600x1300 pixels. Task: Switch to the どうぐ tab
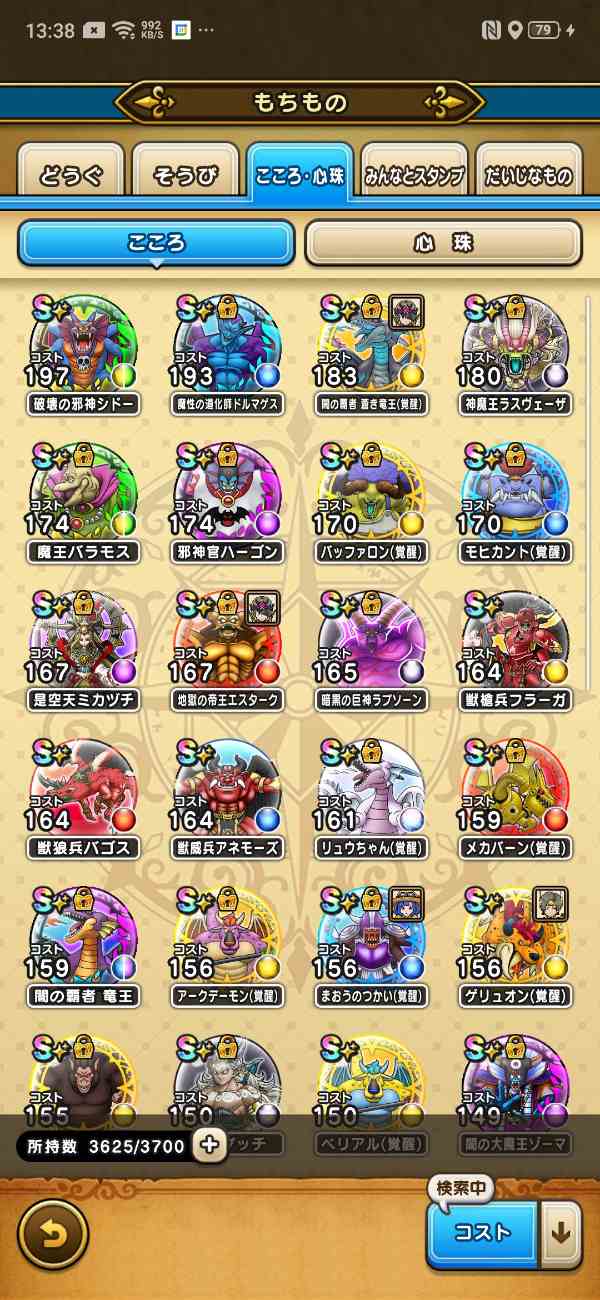pos(71,175)
